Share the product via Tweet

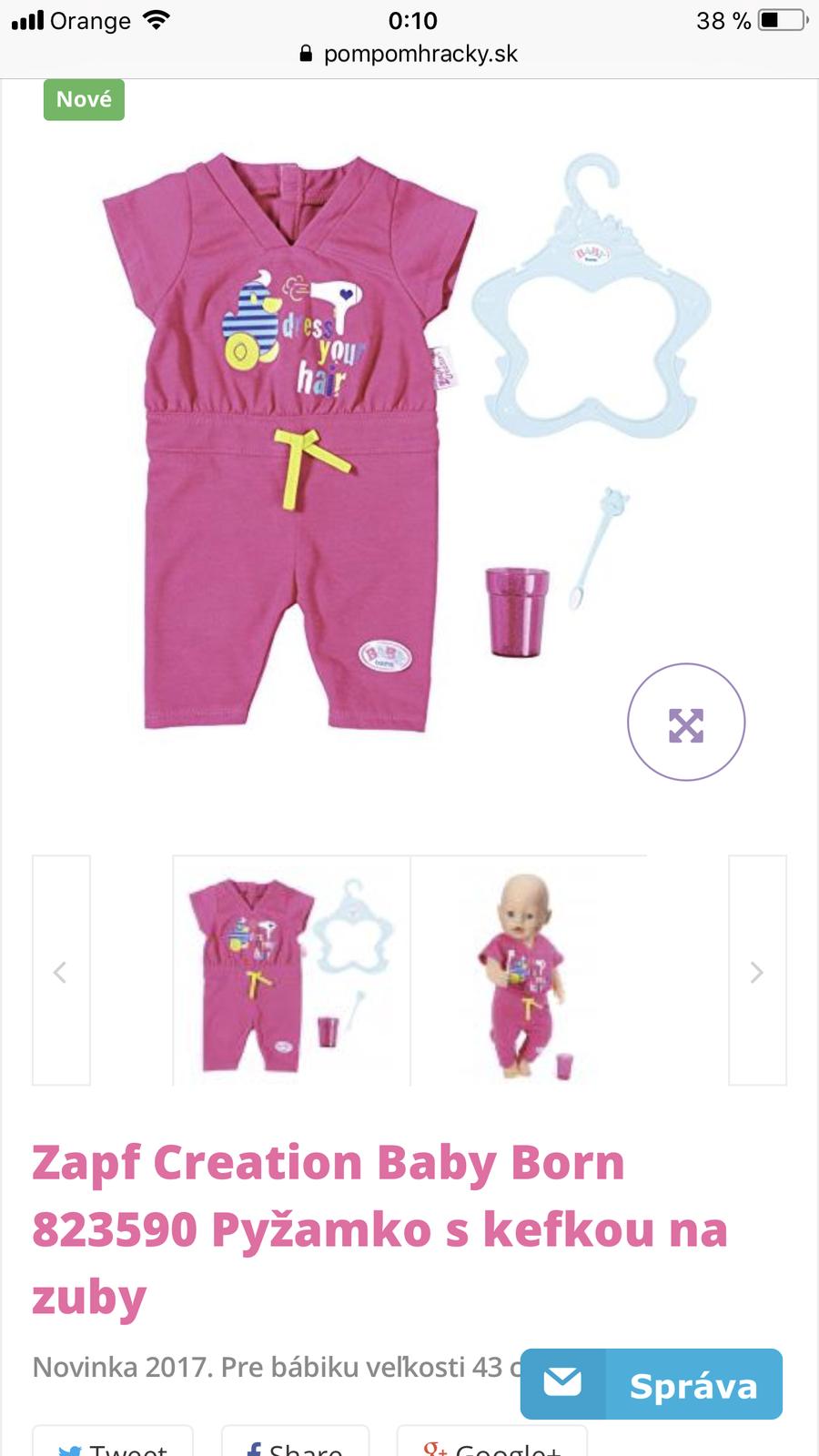click(113, 1442)
